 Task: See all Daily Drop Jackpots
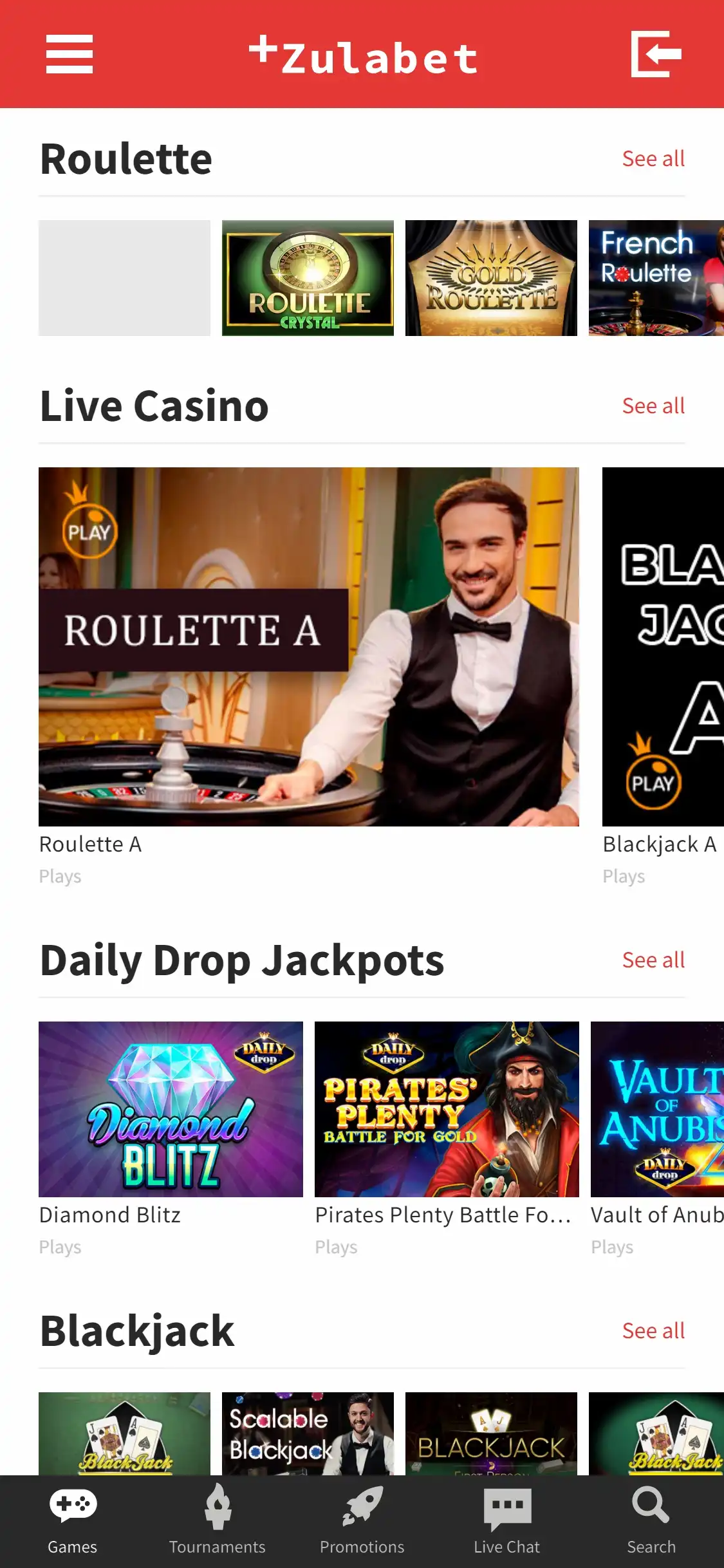tap(653, 960)
